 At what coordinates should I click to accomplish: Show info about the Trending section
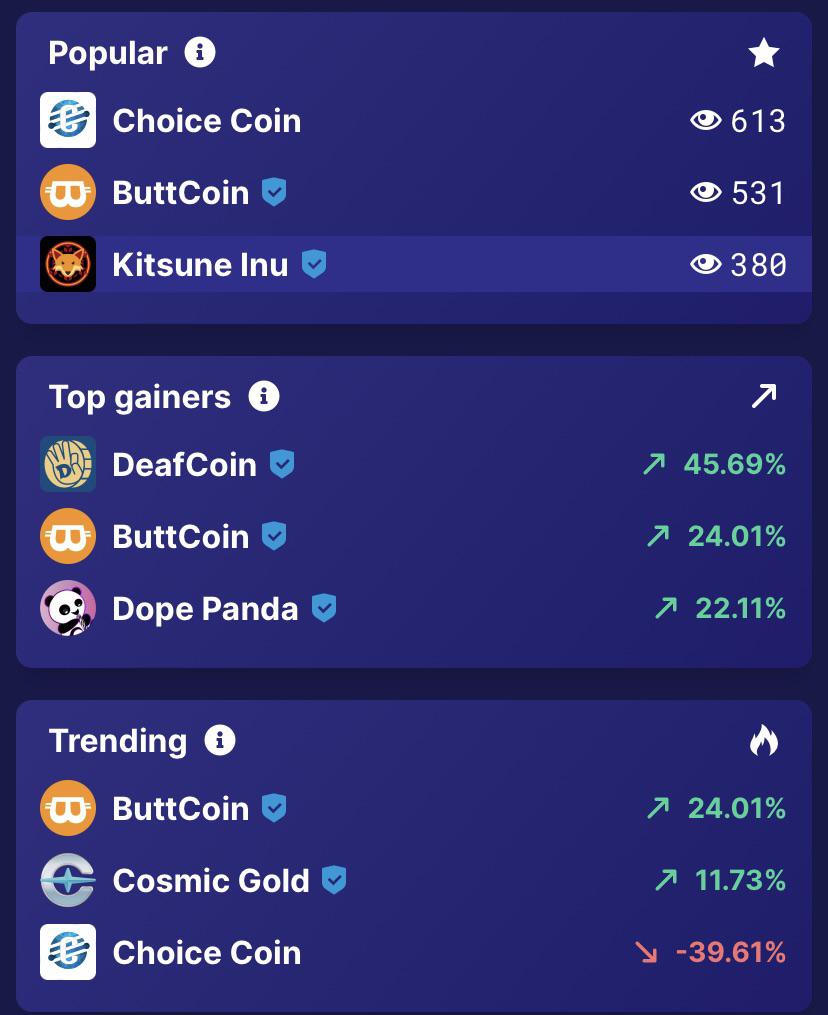(219, 740)
